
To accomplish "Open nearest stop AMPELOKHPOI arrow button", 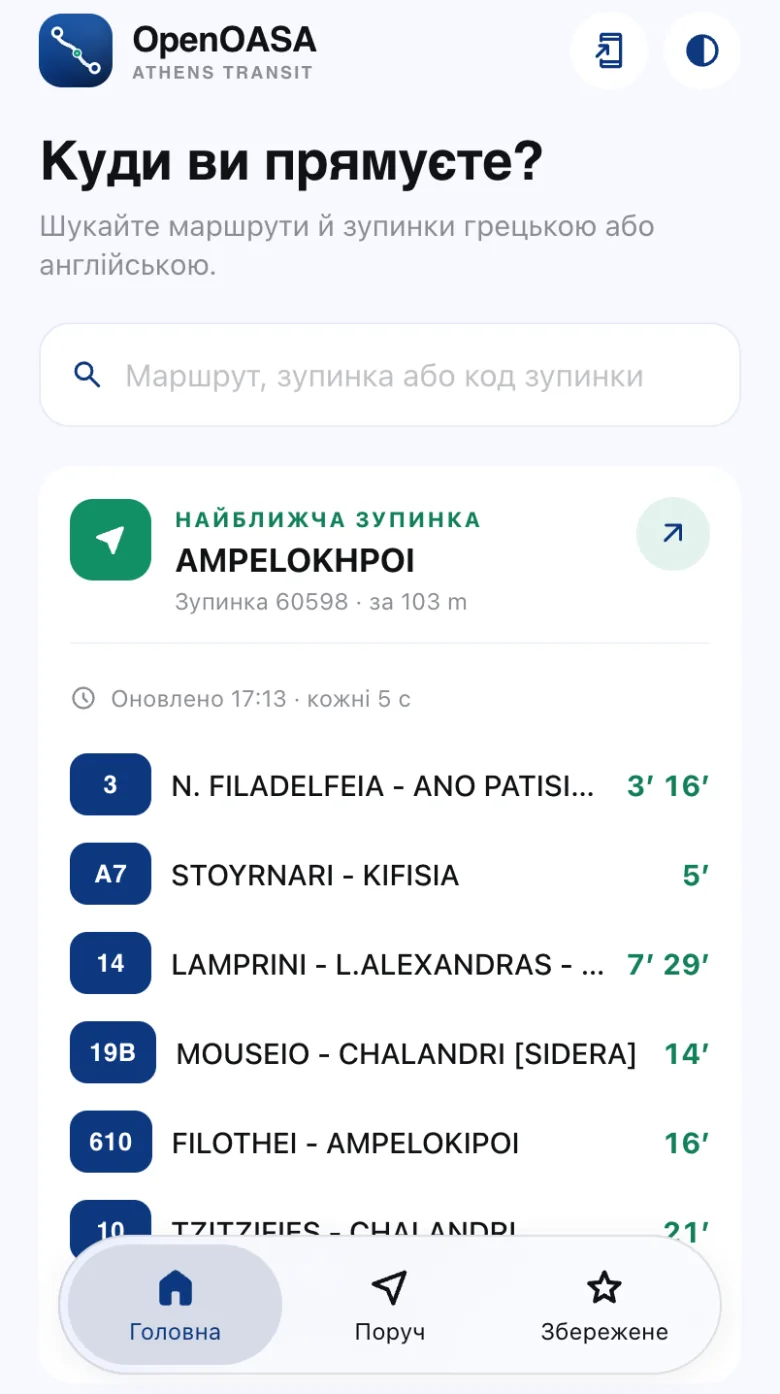I will [673, 534].
